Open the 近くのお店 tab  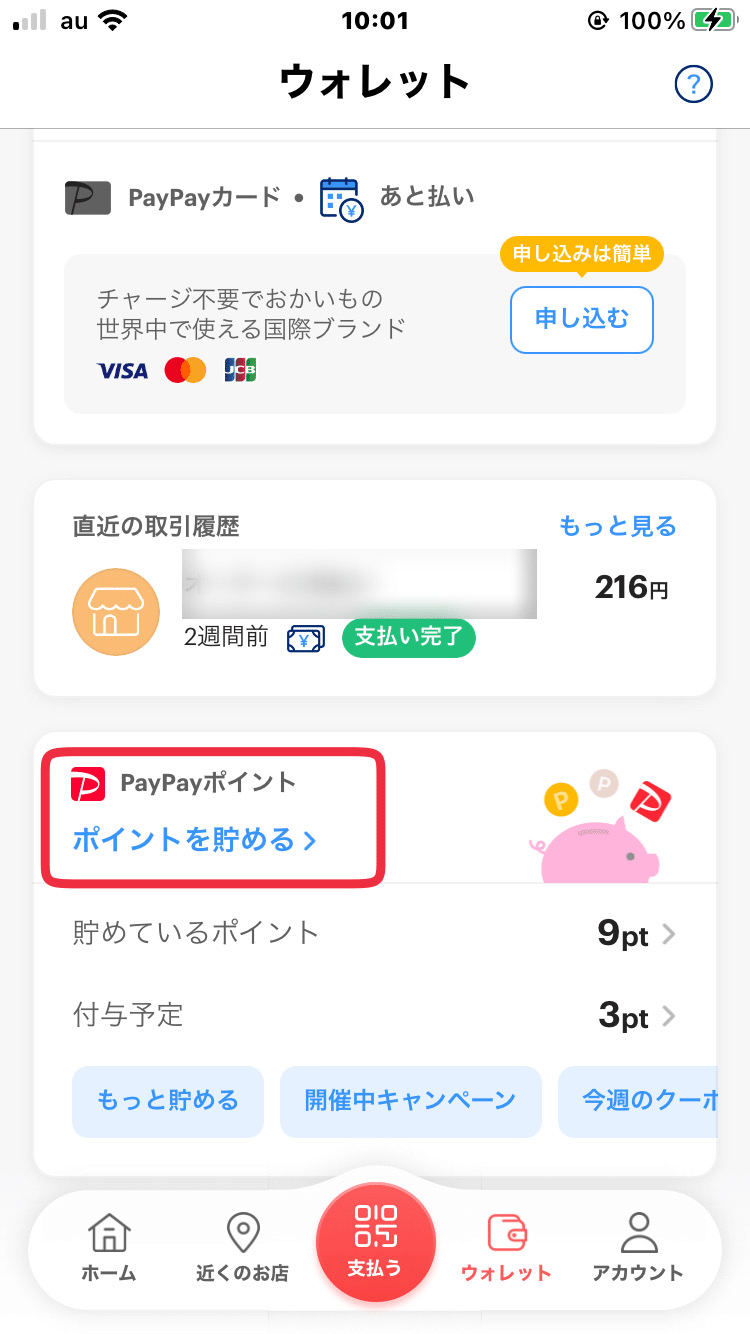241,1247
